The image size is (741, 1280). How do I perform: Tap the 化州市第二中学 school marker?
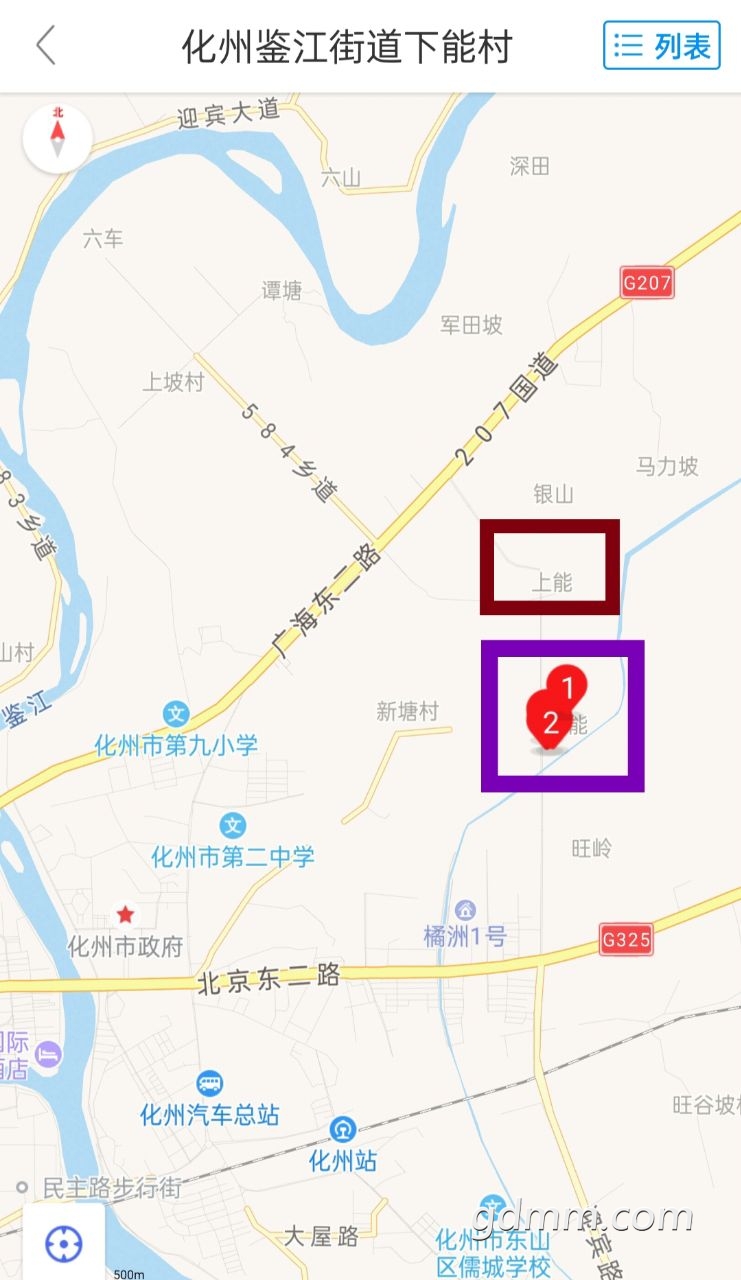coord(233,826)
